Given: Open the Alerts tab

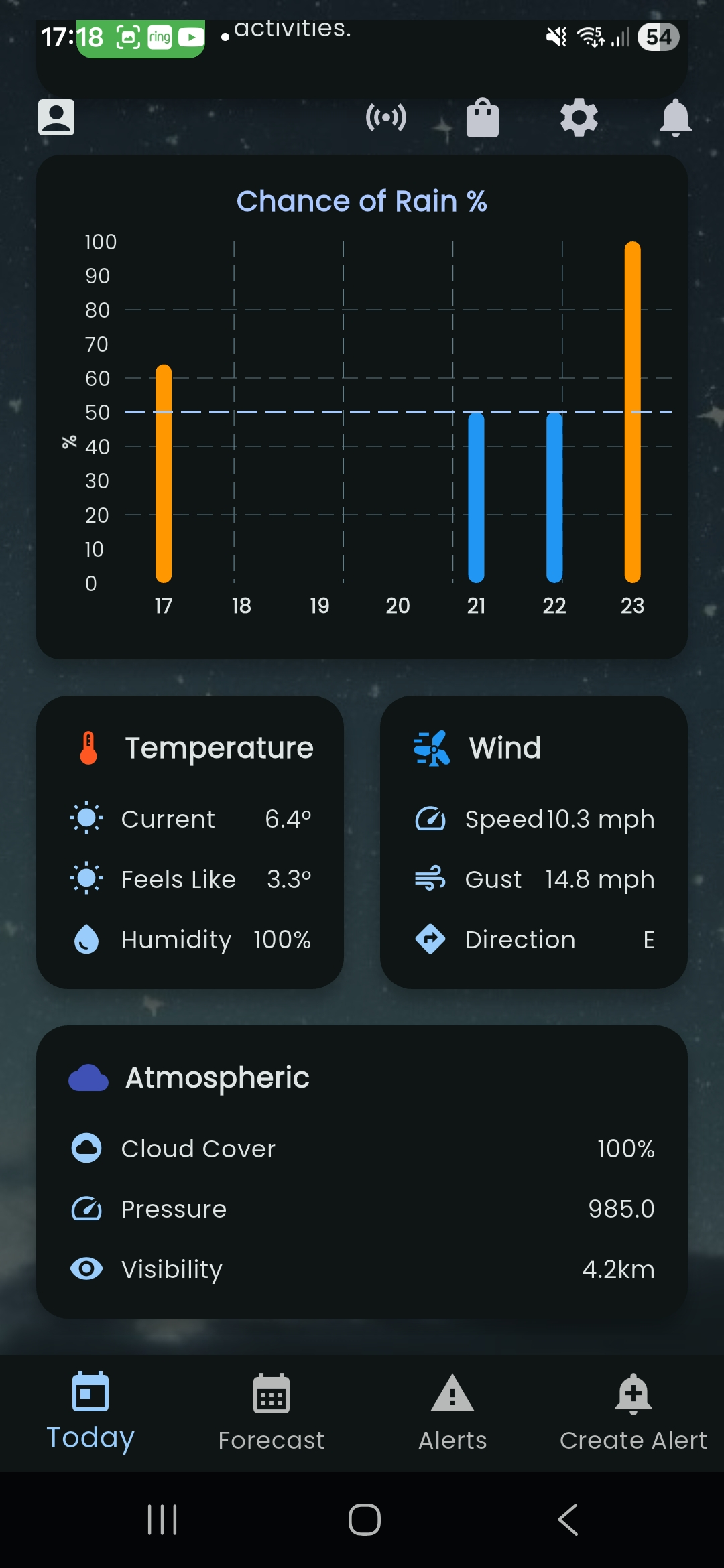Looking at the screenshot, I should click(452, 1411).
